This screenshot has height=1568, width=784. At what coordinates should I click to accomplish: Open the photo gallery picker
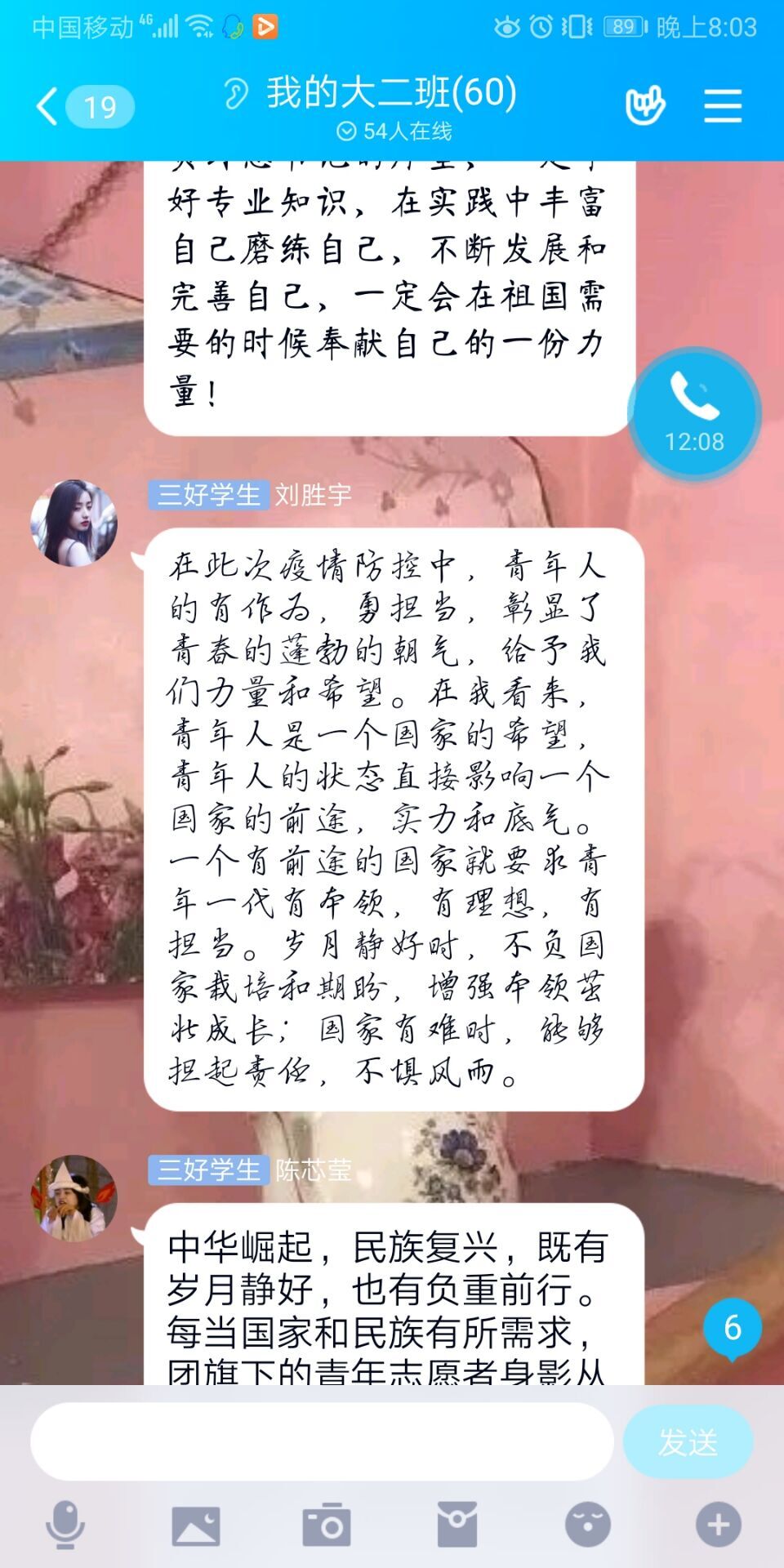(x=196, y=1525)
